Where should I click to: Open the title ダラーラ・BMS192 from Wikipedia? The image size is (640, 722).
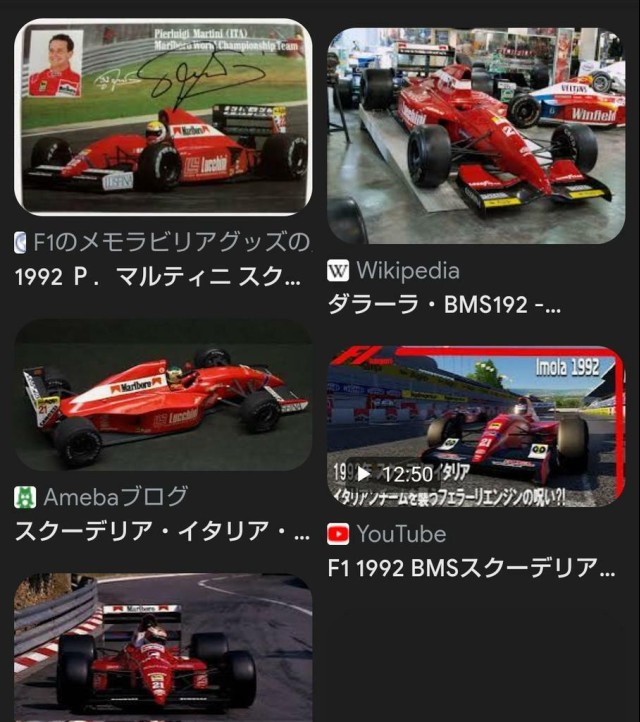444,304
